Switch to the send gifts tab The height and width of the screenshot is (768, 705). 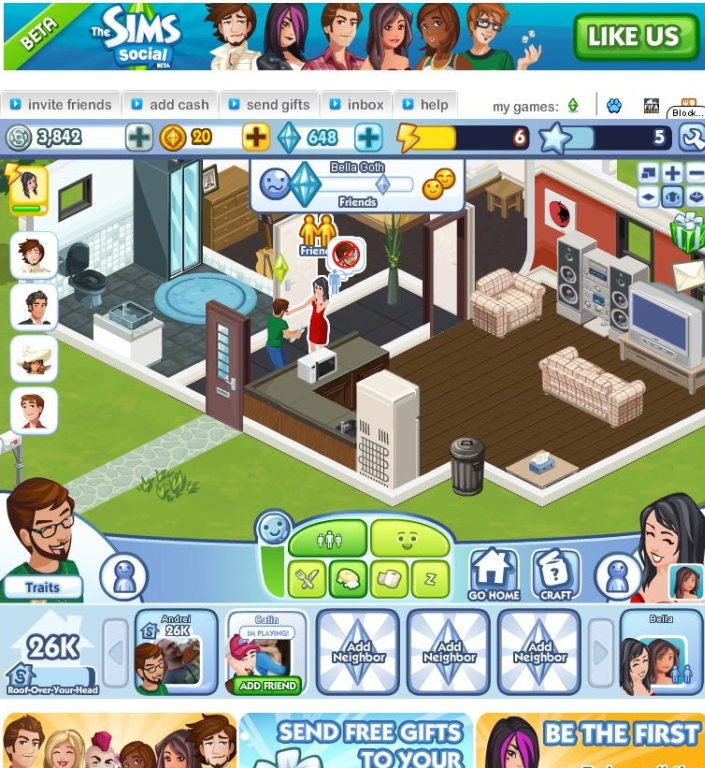(x=269, y=104)
